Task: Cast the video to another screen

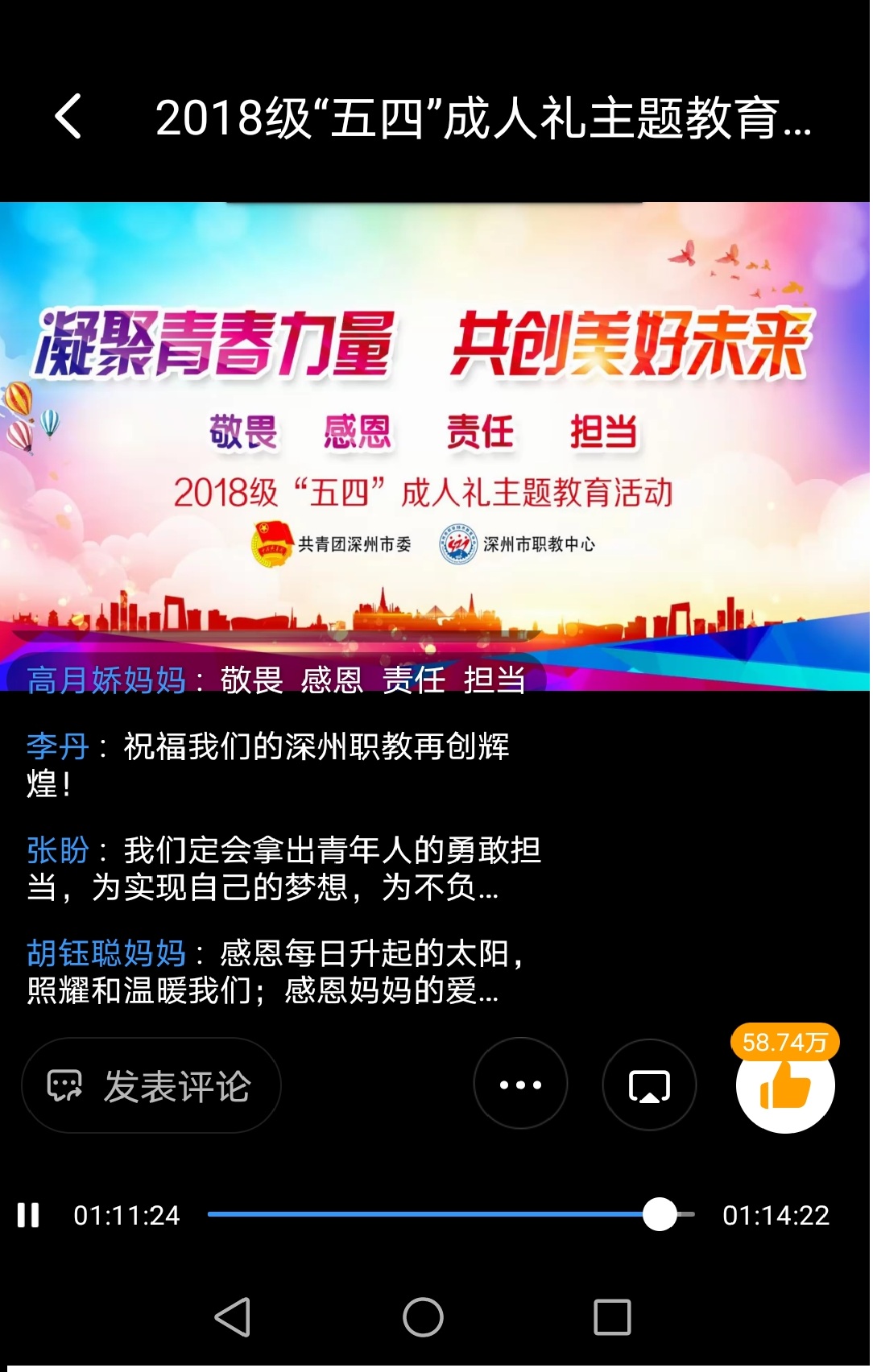Action: click(649, 1085)
